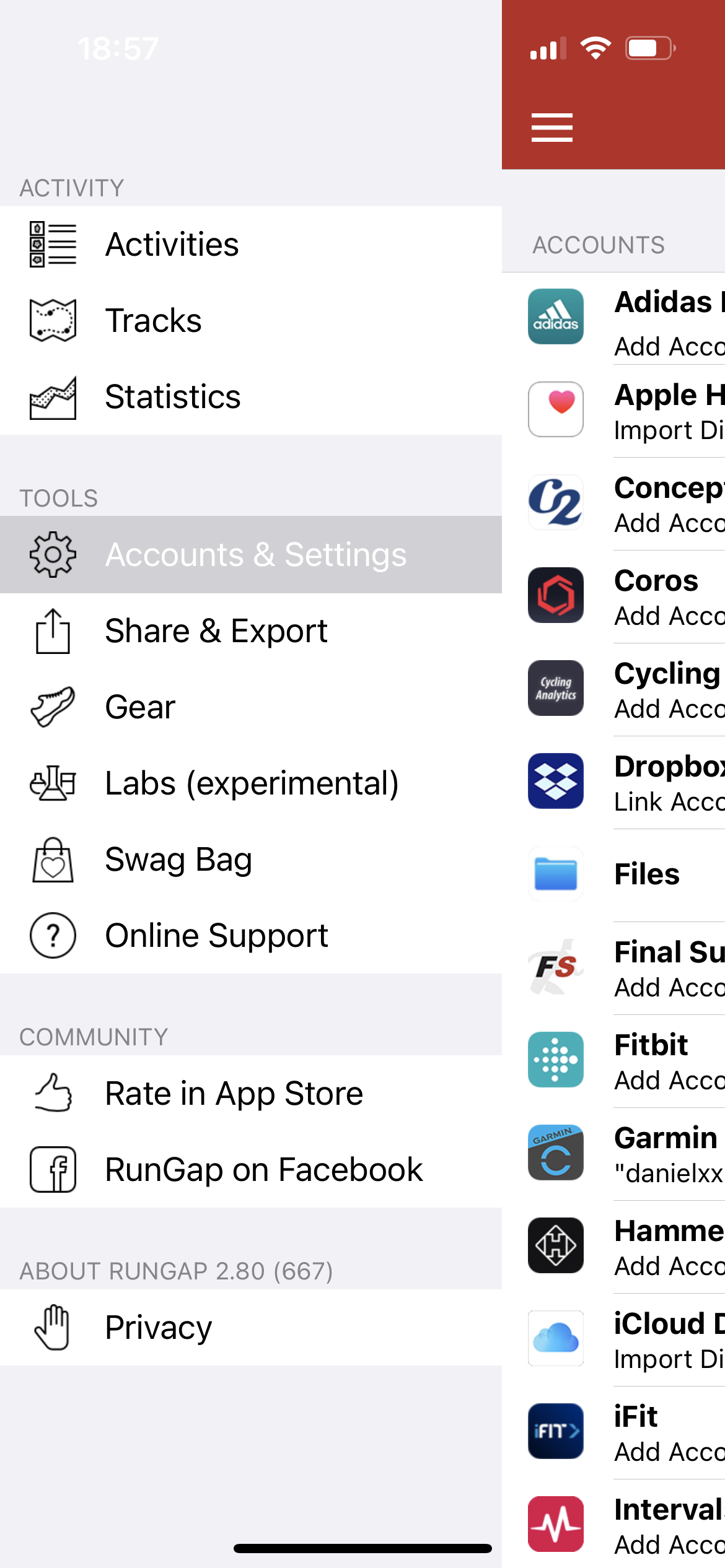Open Swag Bag
This screenshot has height=1568, width=725.
(251, 859)
